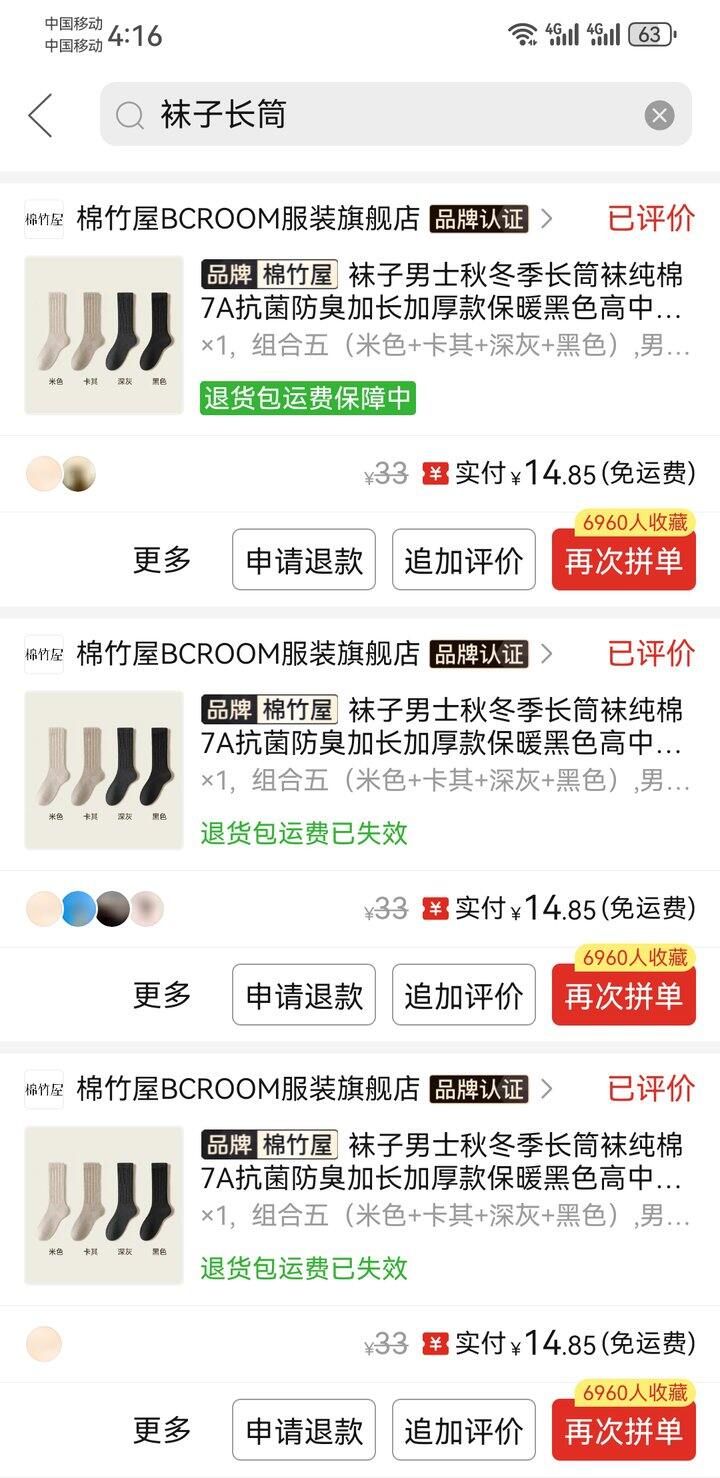Tap 更多 on the second order
The image size is (720, 1478).
(162, 995)
